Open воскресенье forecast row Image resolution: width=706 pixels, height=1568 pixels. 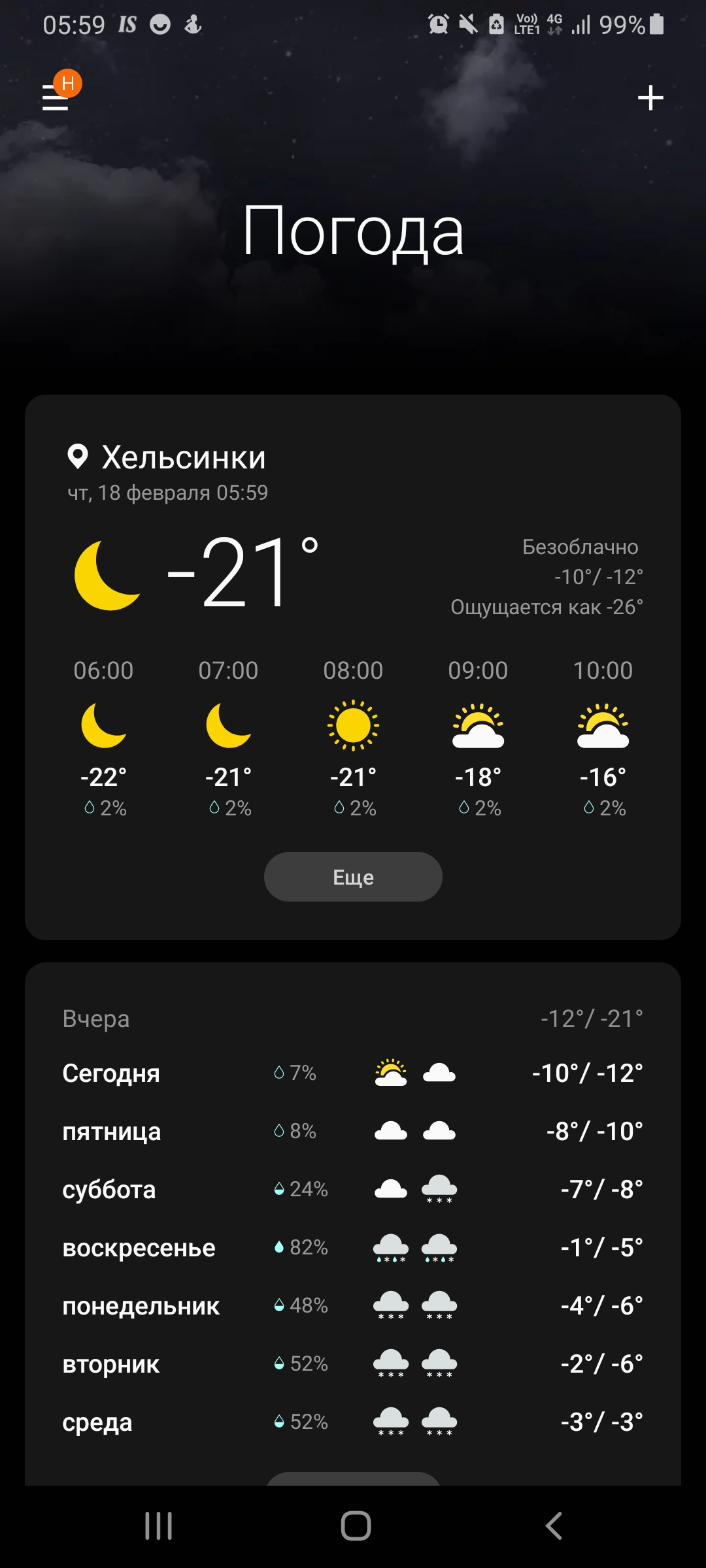353,1247
